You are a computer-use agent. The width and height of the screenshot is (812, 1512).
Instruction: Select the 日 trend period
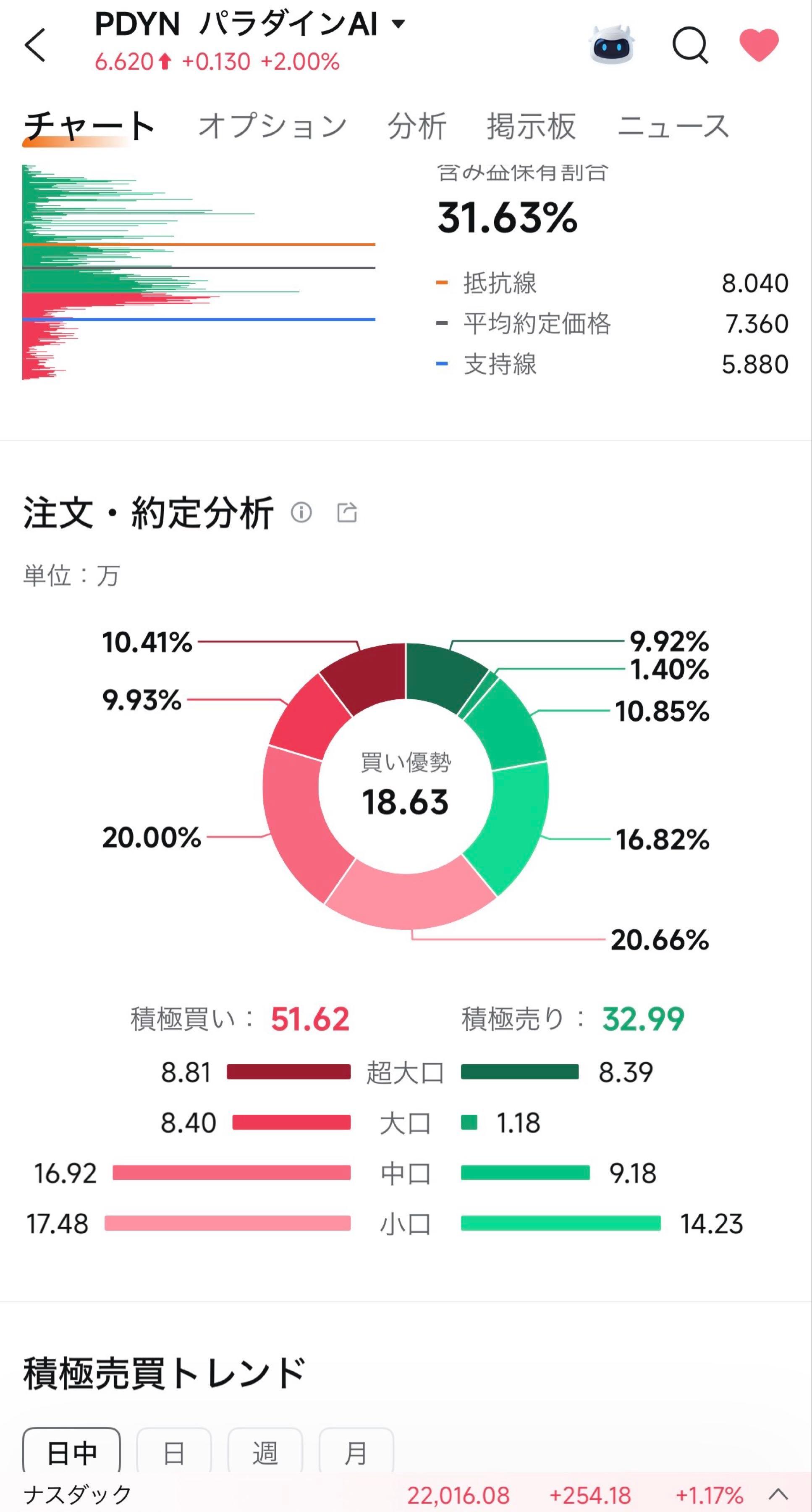(174, 1452)
